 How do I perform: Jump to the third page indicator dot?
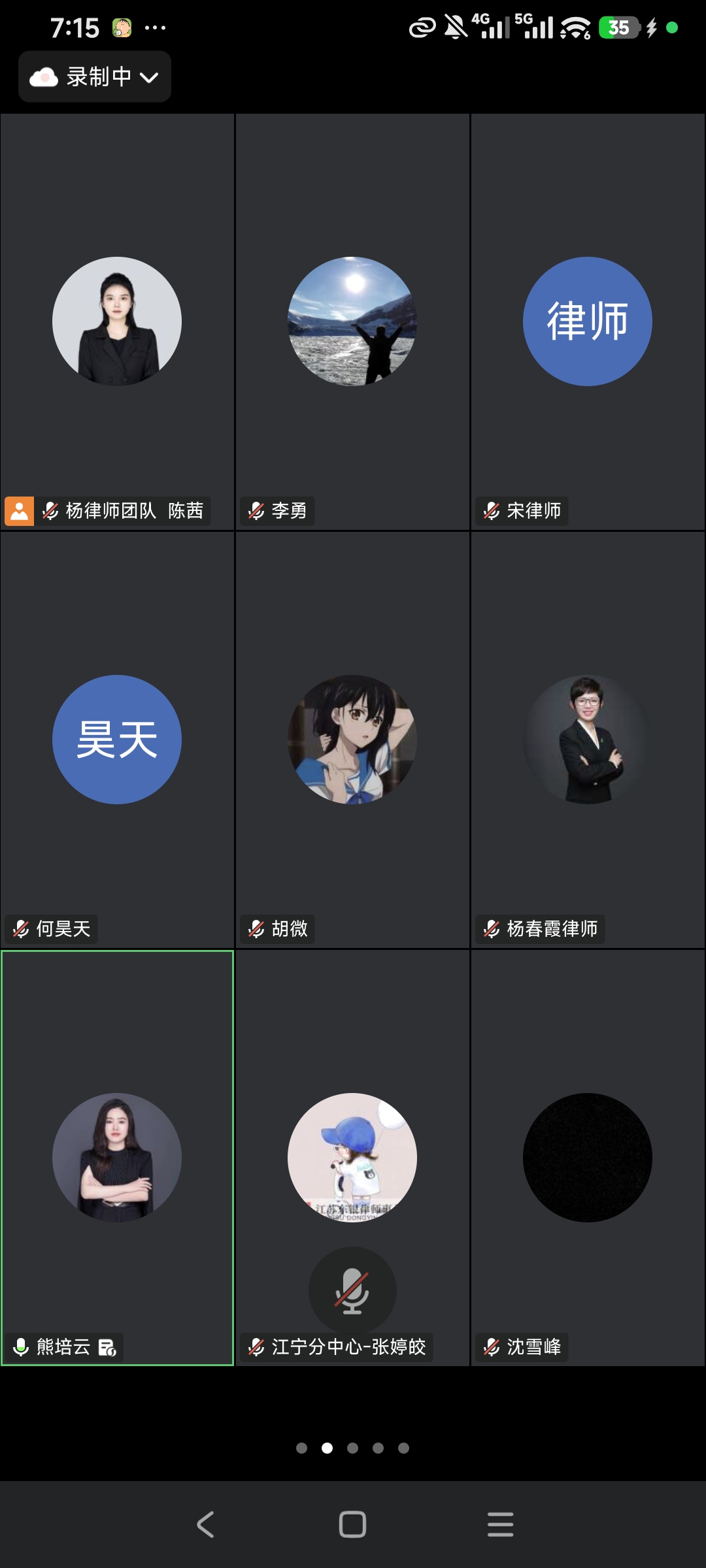pyautogui.click(x=352, y=1448)
